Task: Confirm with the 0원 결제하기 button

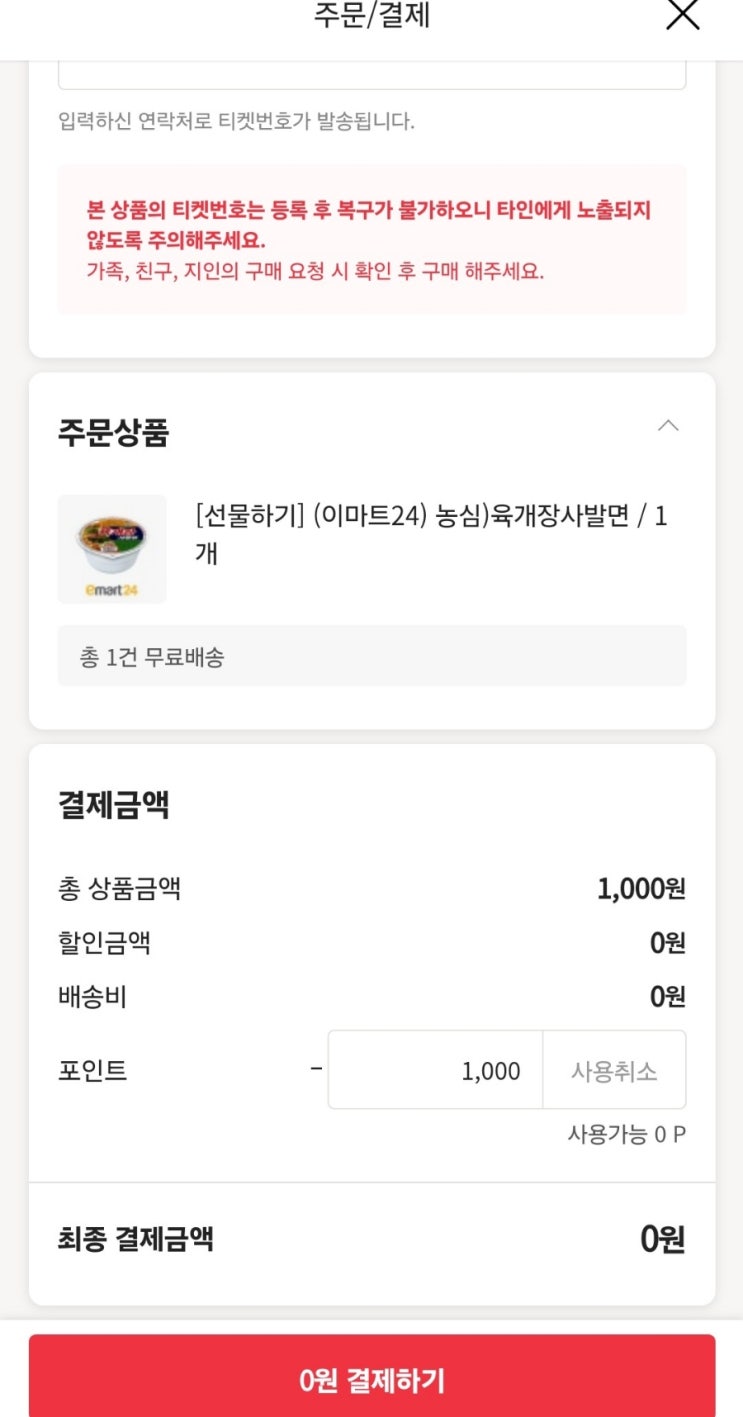Action: coord(372,1379)
